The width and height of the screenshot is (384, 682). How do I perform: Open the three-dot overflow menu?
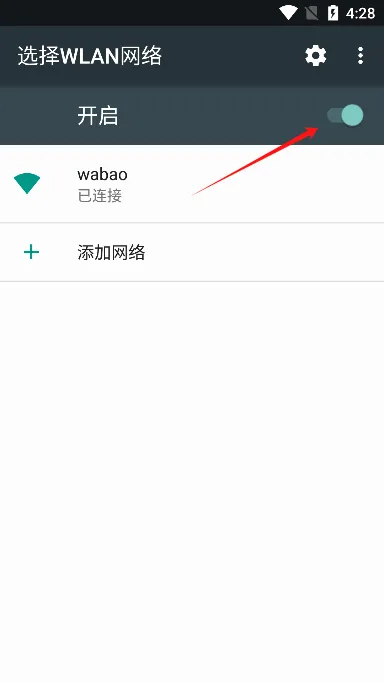click(x=360, y=56)
